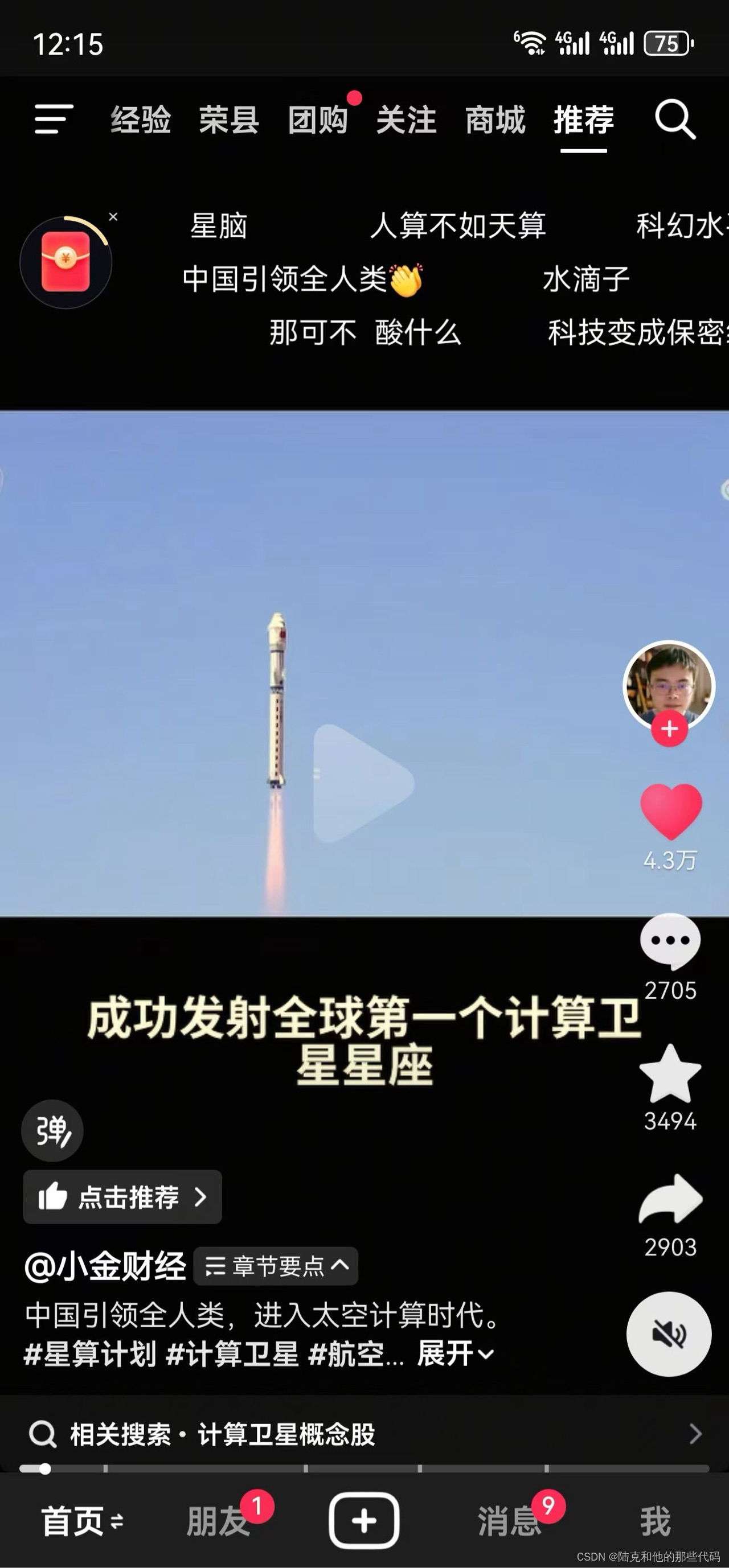This screenshot has width=729, height=1568.
Task: Share this video
Action: coord(670,1200)
